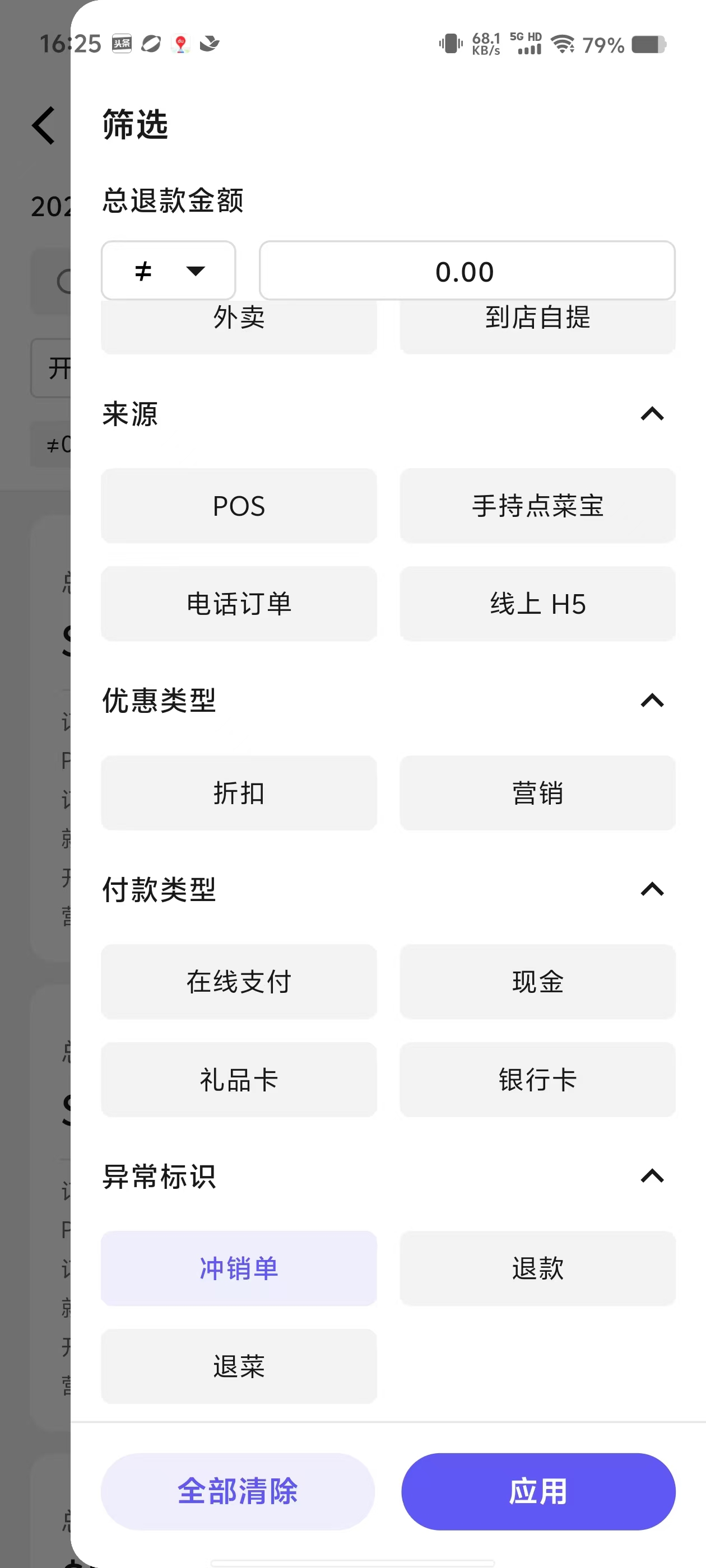Filter by 银行卡 payment

(x=537, y=1080)
